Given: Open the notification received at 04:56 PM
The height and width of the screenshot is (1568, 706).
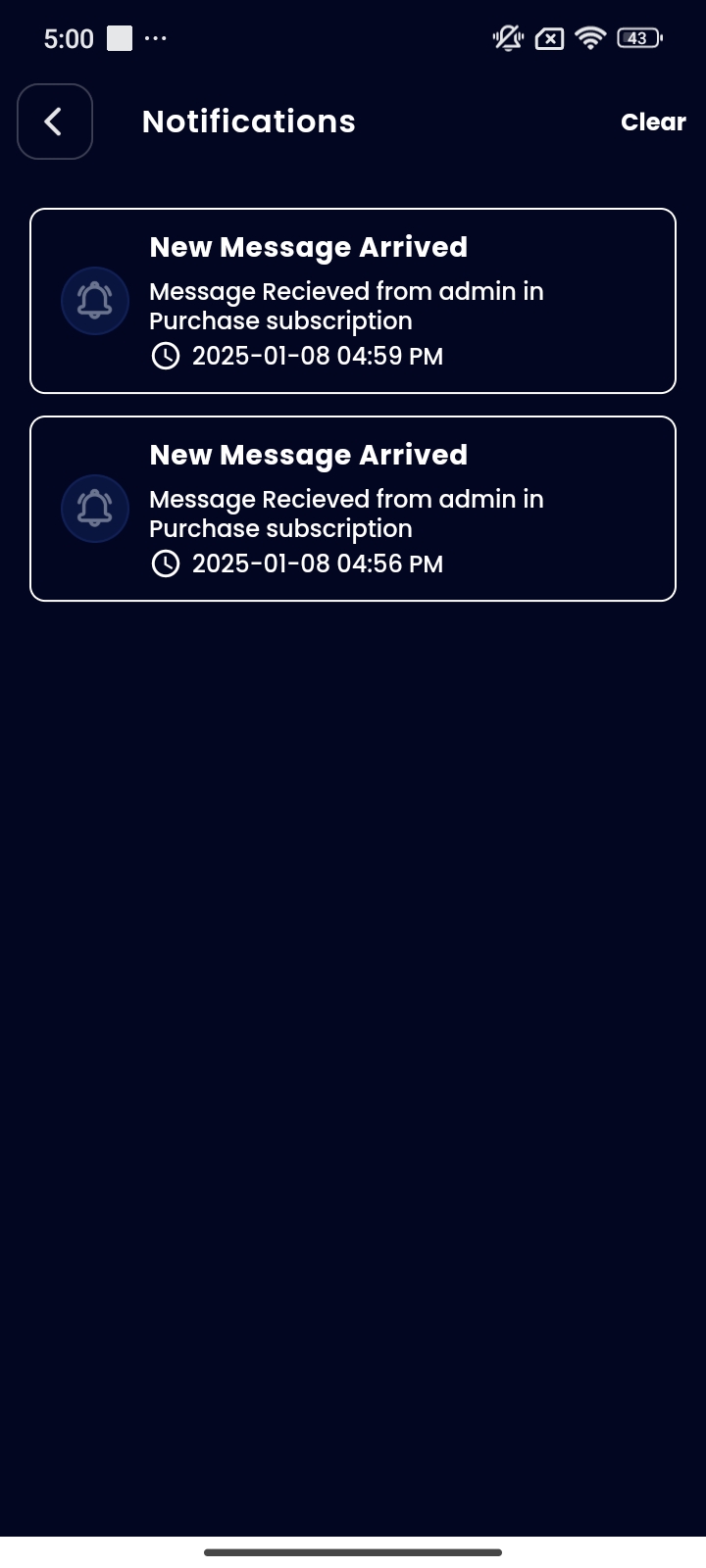Looking at the screenshot, I should 353,509.
